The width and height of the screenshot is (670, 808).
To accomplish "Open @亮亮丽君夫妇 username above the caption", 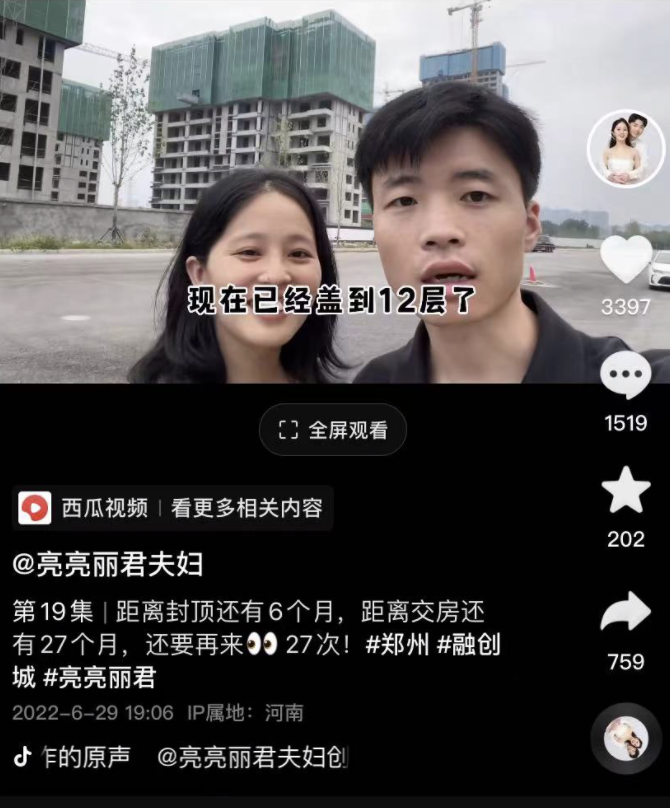I will tap(107, 564).
